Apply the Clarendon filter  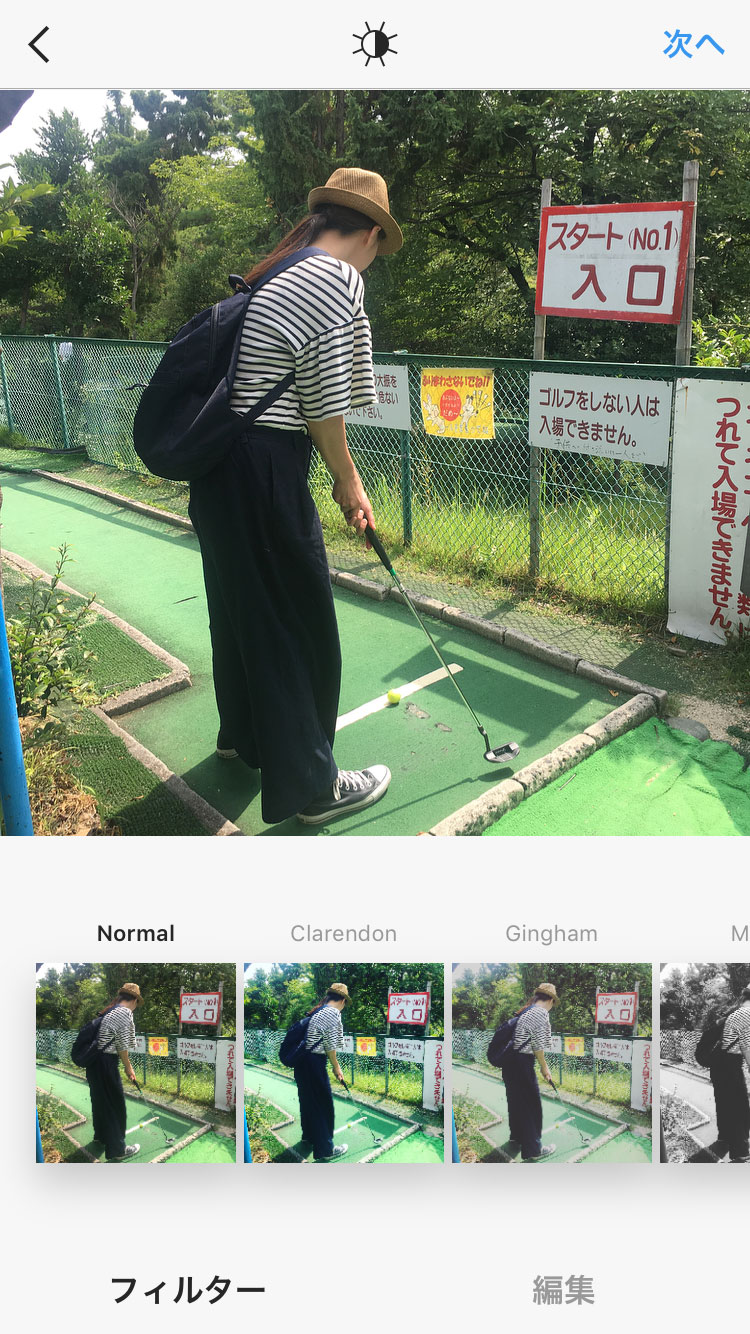point(344,1062)
